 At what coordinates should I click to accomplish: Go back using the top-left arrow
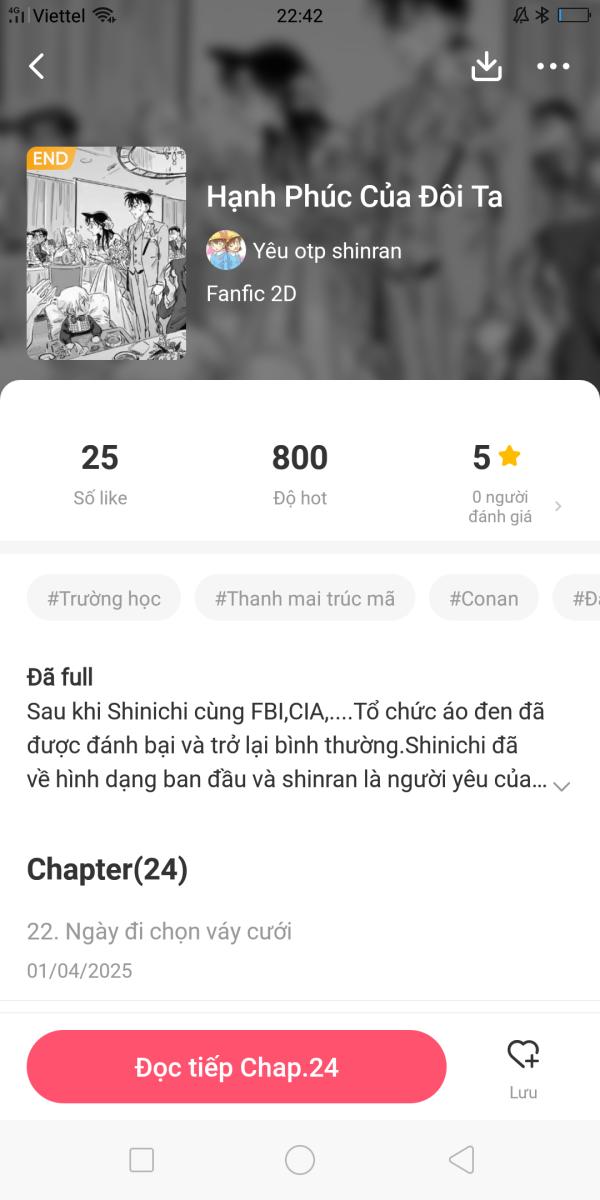[x=37, y=67]
